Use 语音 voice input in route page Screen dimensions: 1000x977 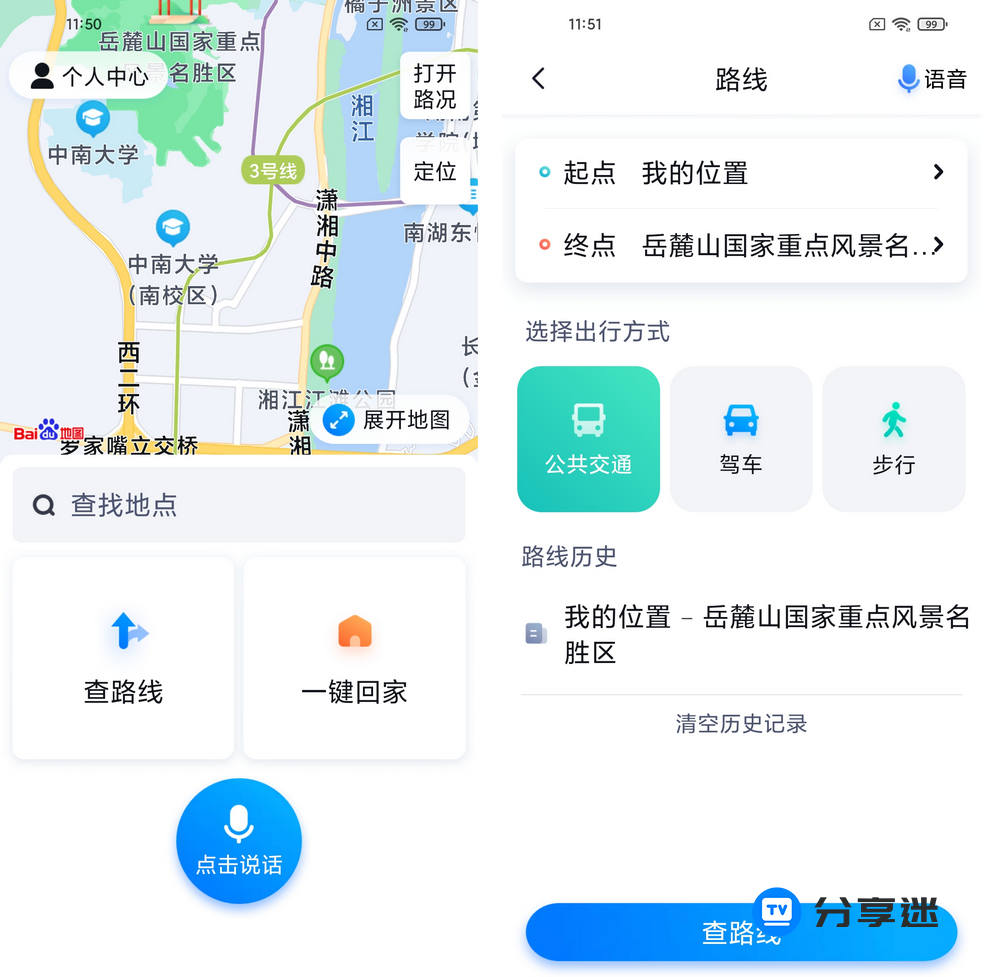pos(932,79)
